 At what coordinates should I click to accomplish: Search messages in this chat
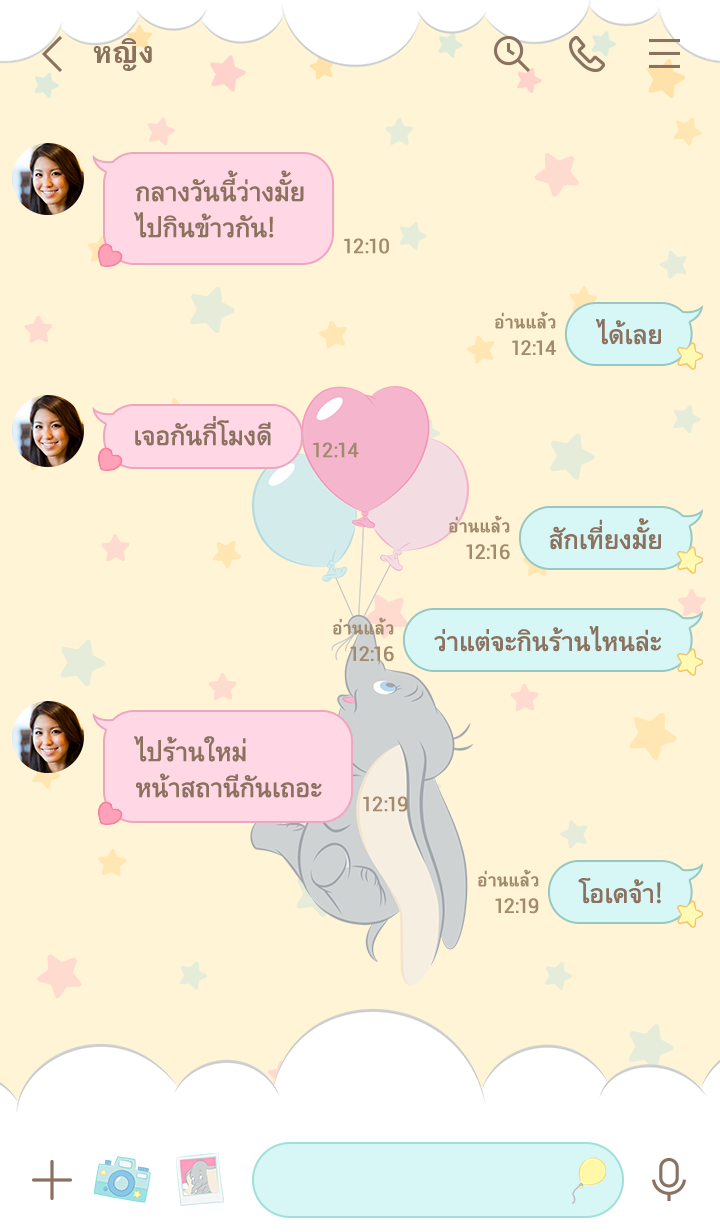pos(511,54)
